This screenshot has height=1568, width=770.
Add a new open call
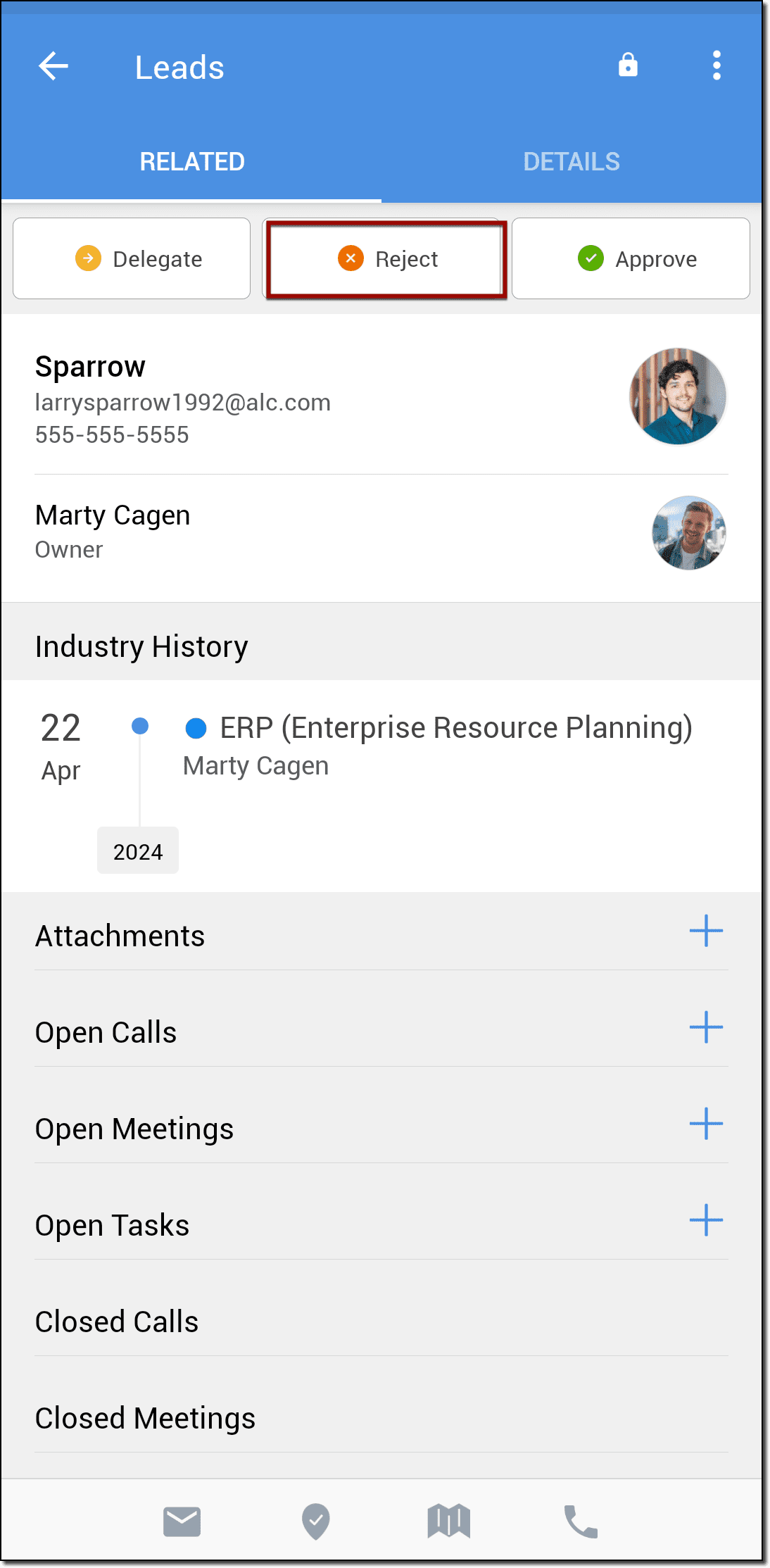coord(706,1028)
